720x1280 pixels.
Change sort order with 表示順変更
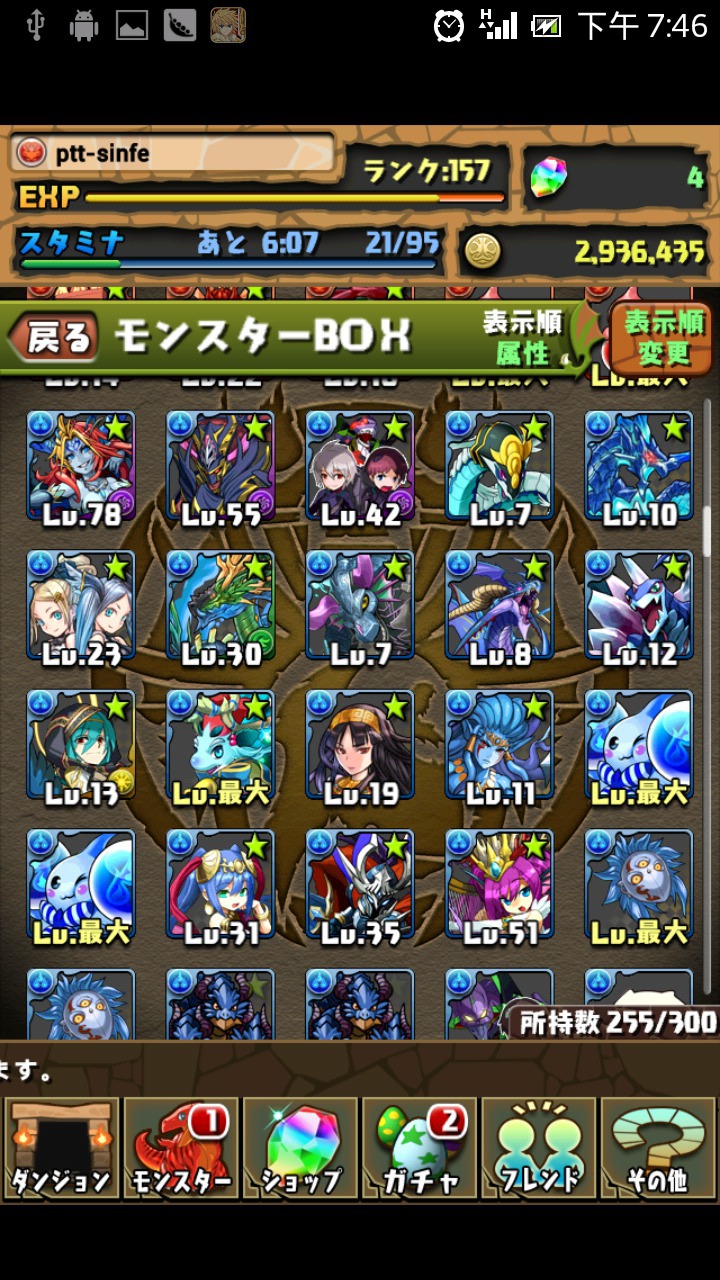tap(663, 338)
